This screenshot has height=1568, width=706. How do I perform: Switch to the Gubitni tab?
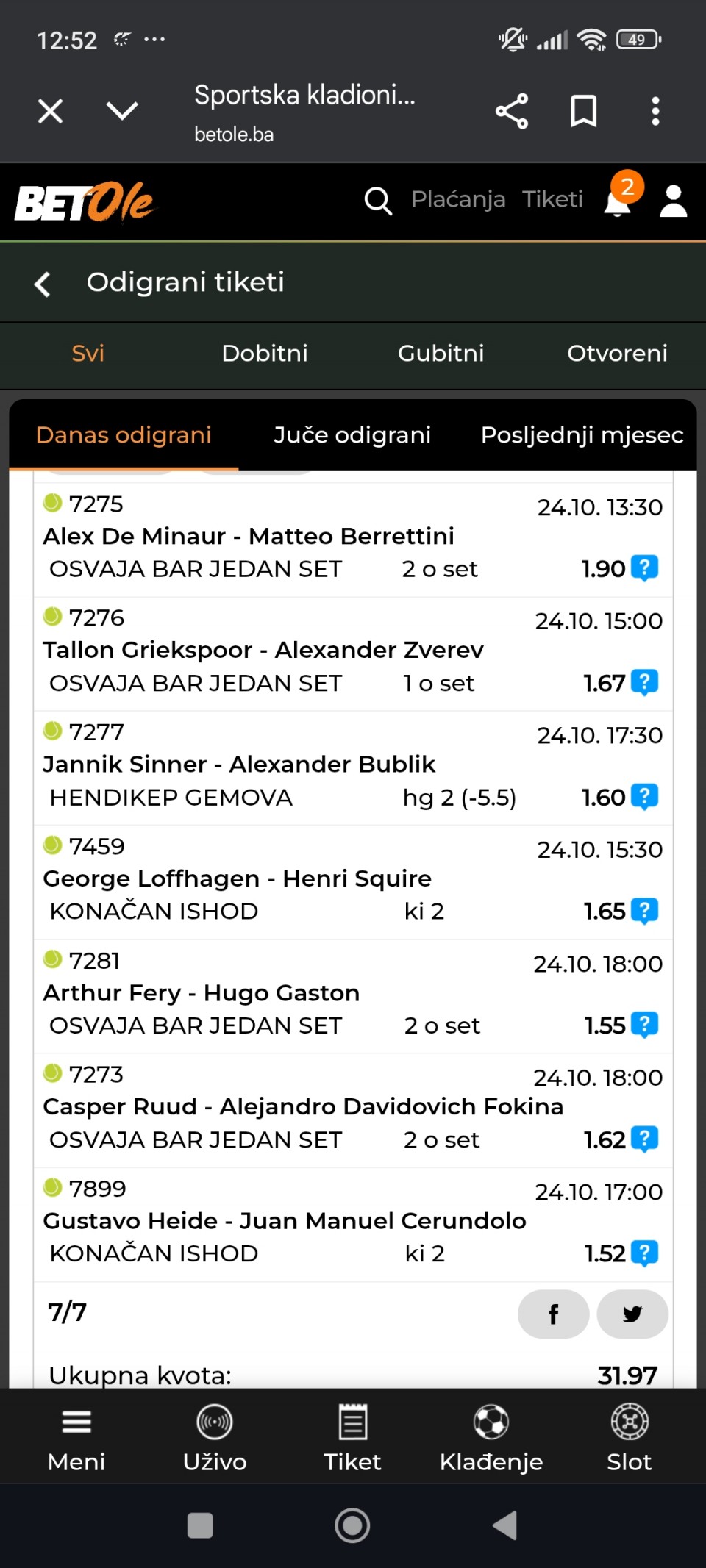point(441,354)
